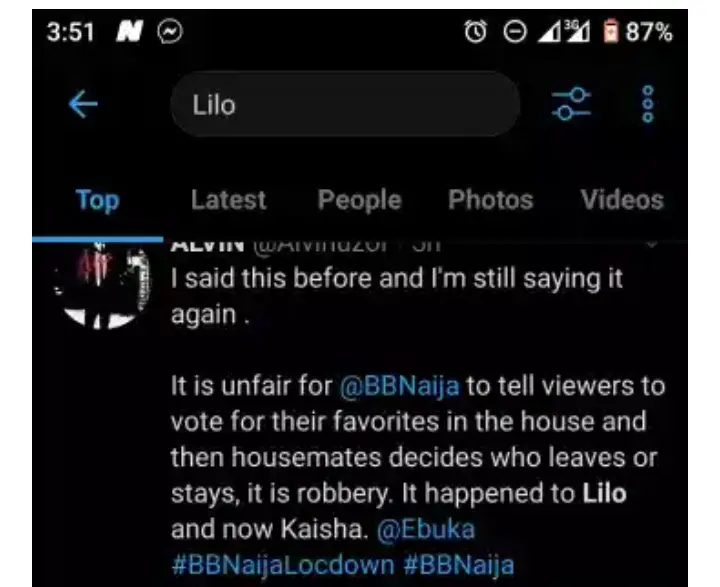Open the overflow menu

click(x=646, y=104)
